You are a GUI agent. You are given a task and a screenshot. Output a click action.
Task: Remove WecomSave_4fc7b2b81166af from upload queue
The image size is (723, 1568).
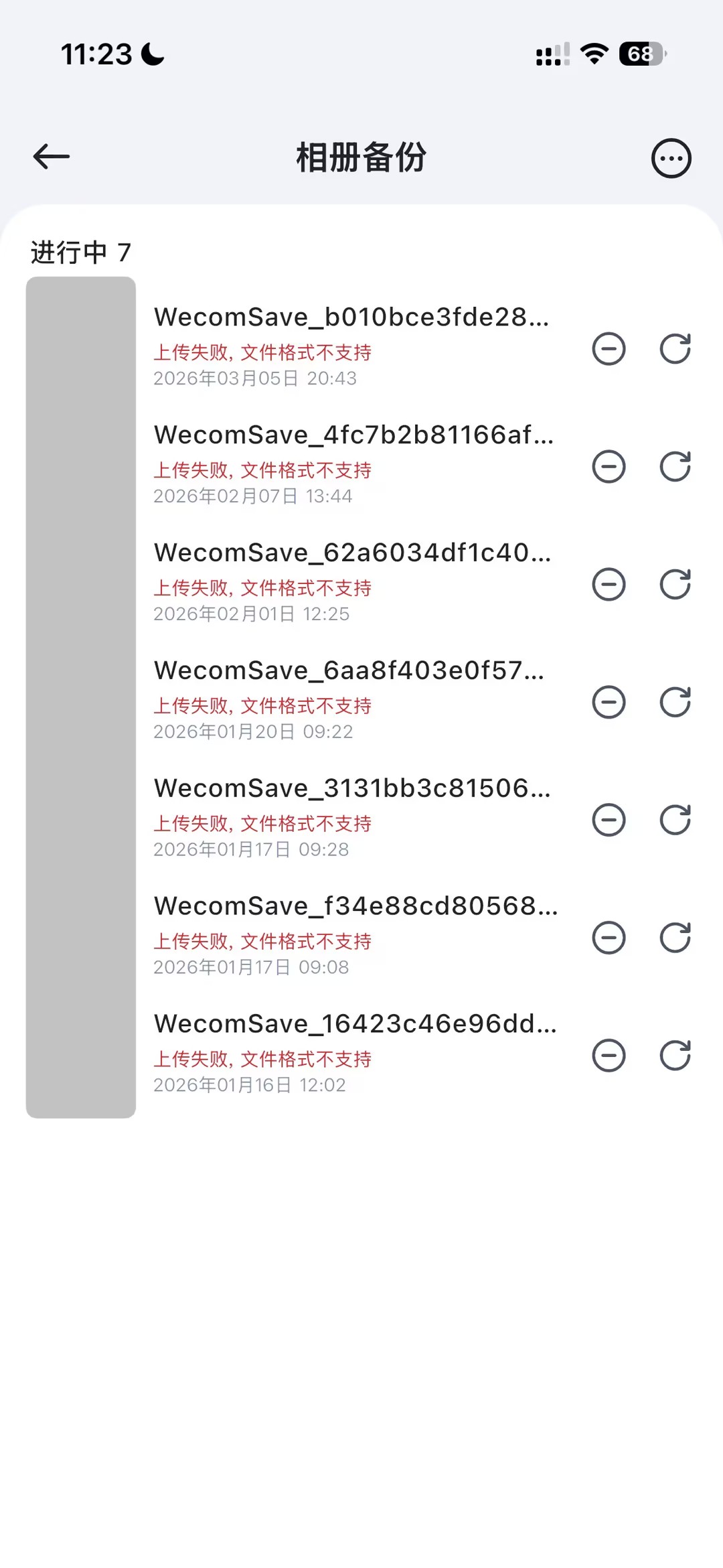(609, 467)
